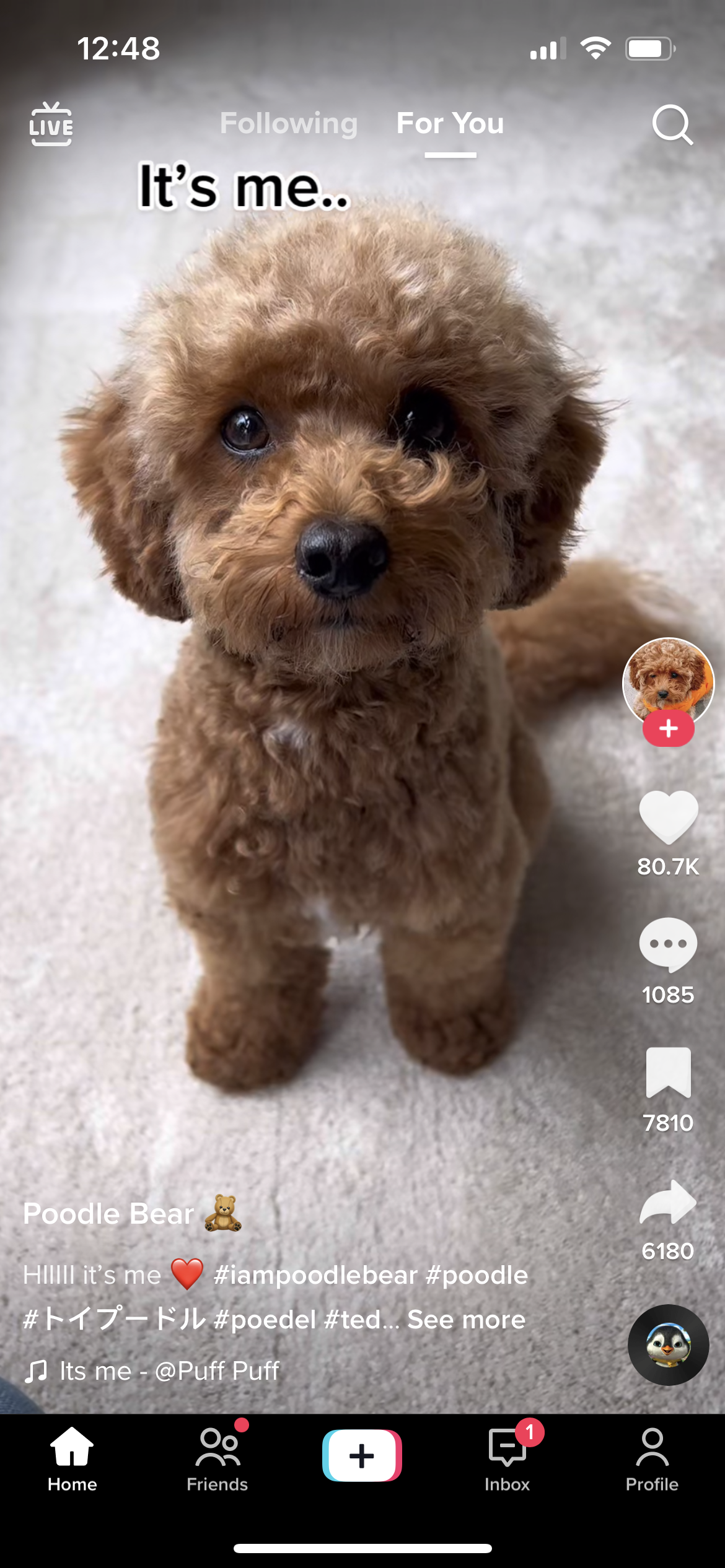Open the #iampoodlebear hashtag
Image resolution: width=725 pixels, height=1568 pixels.
pos(315,1275)
